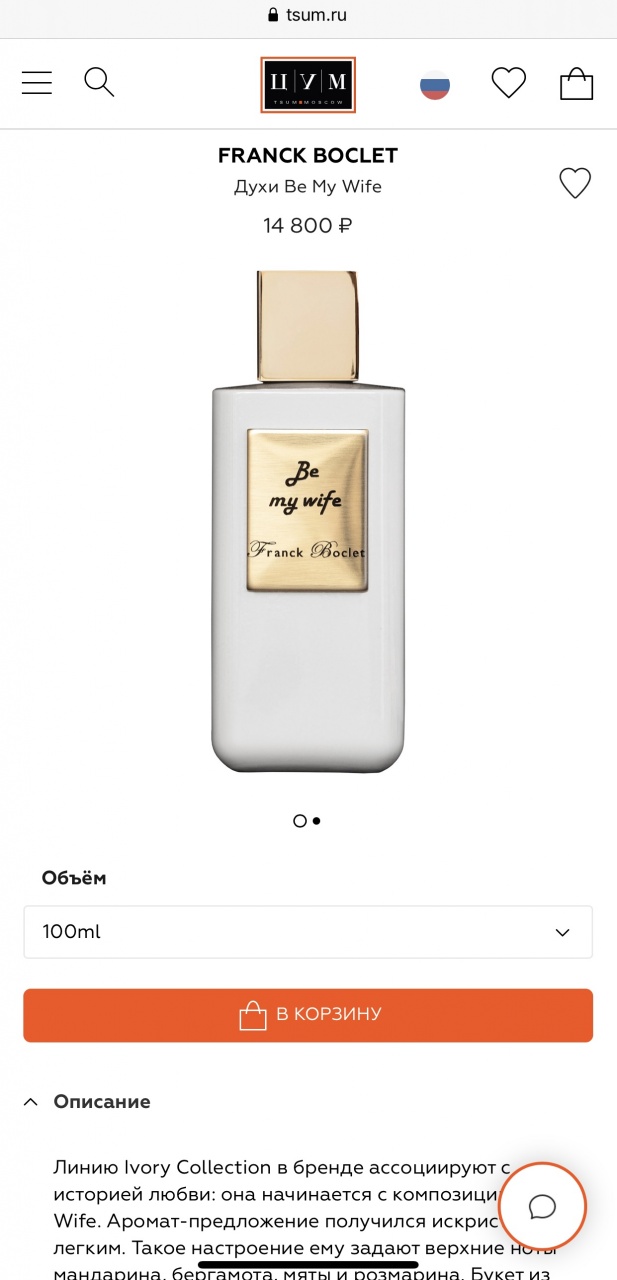Switch to the second product image dot
Image resolution: width=617 pixels, height=1280 pixels.
pyautogui.click(x=317, y=821)
